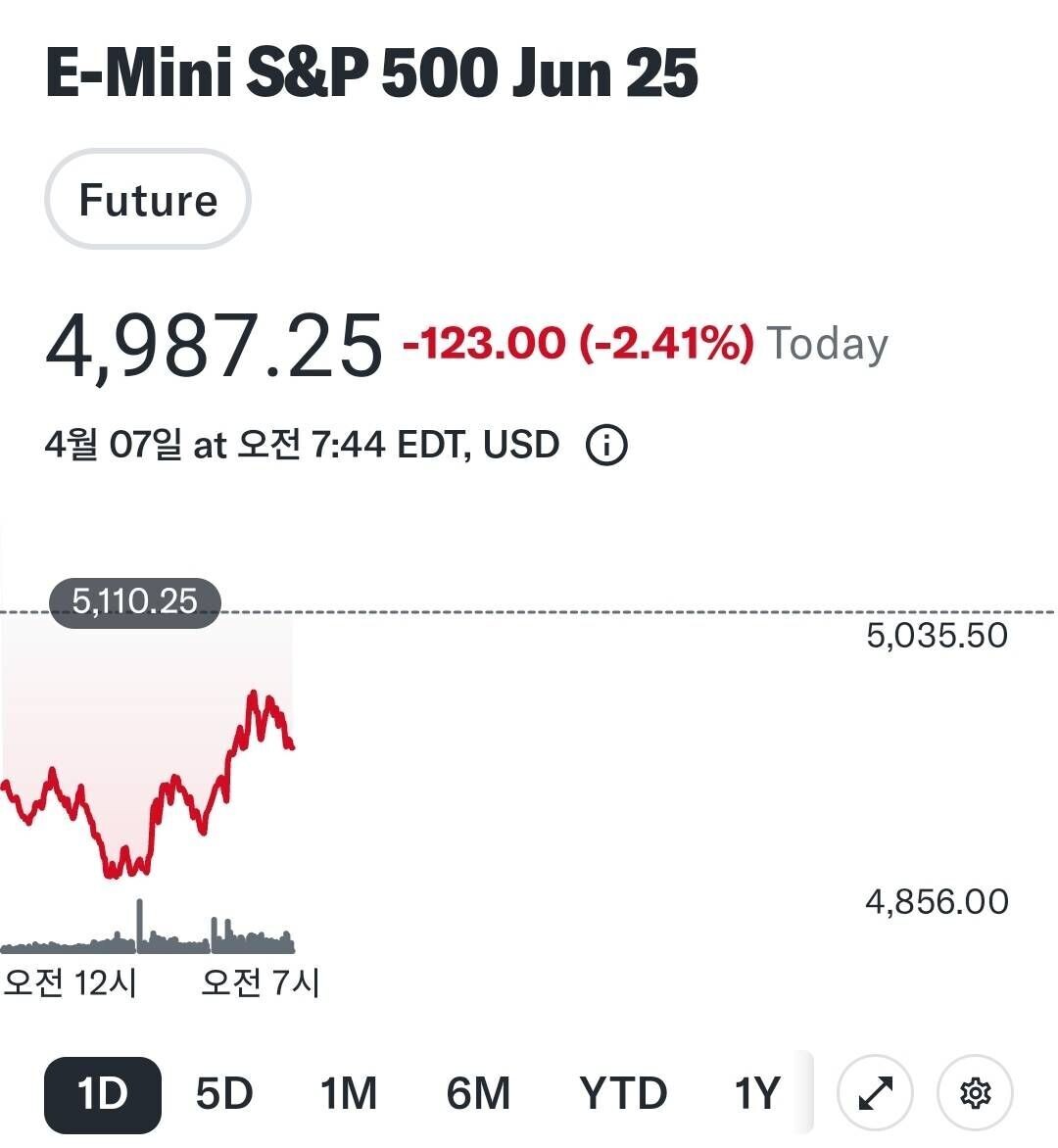Click the volume bars below the chart

[x=147, y=940]
